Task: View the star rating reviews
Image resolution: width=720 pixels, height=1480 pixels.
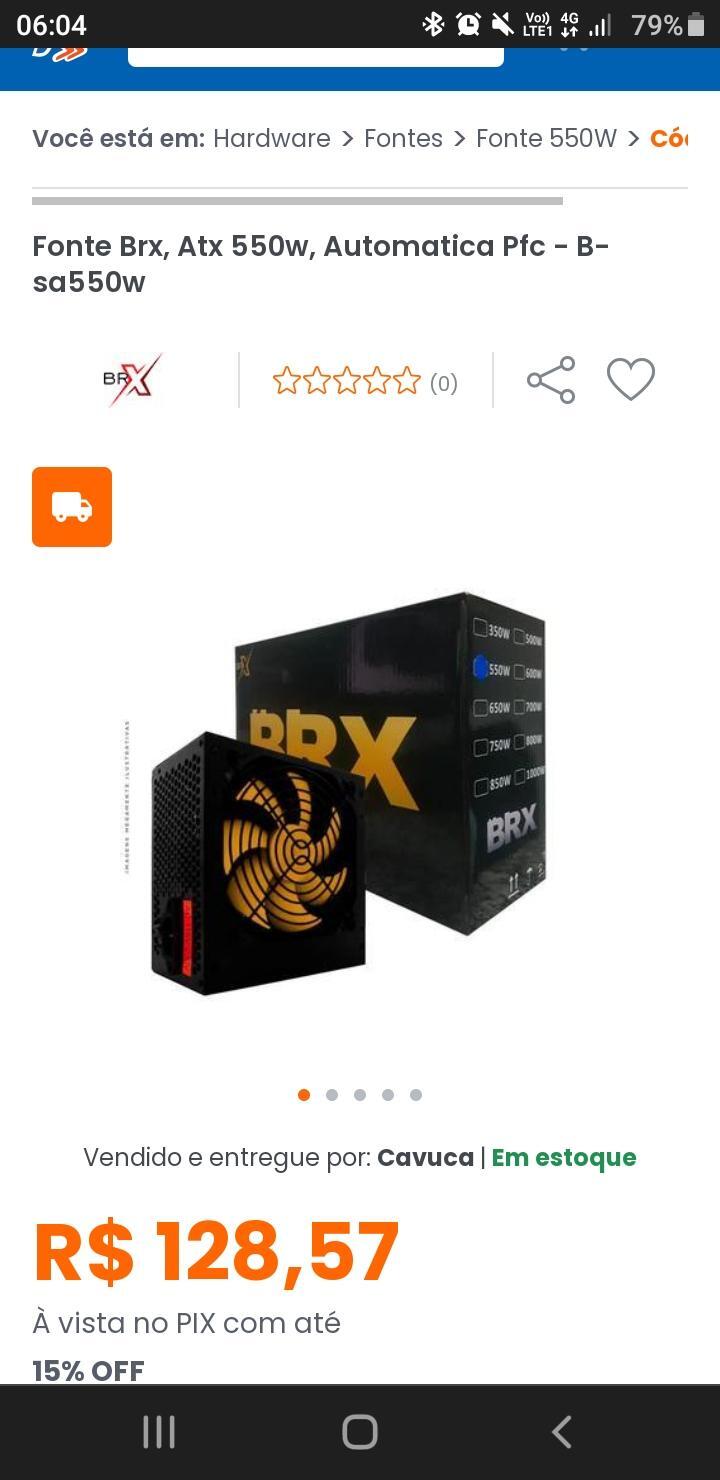Action: pyautogui.click(x=365, y=381)
